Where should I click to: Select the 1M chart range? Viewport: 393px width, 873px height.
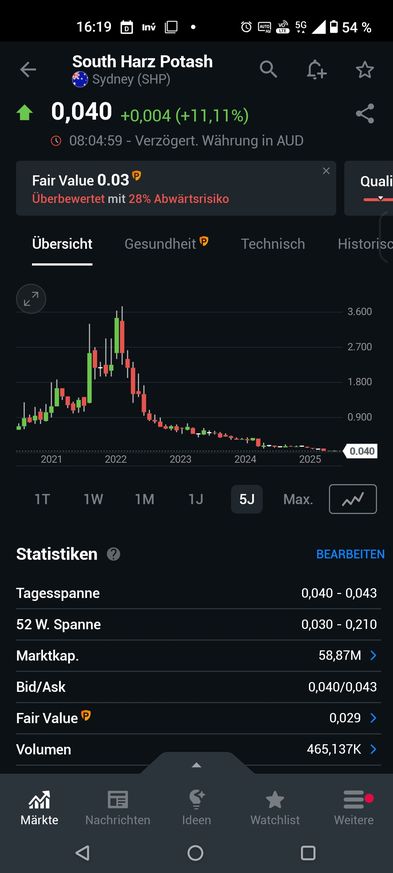point(144,499)
